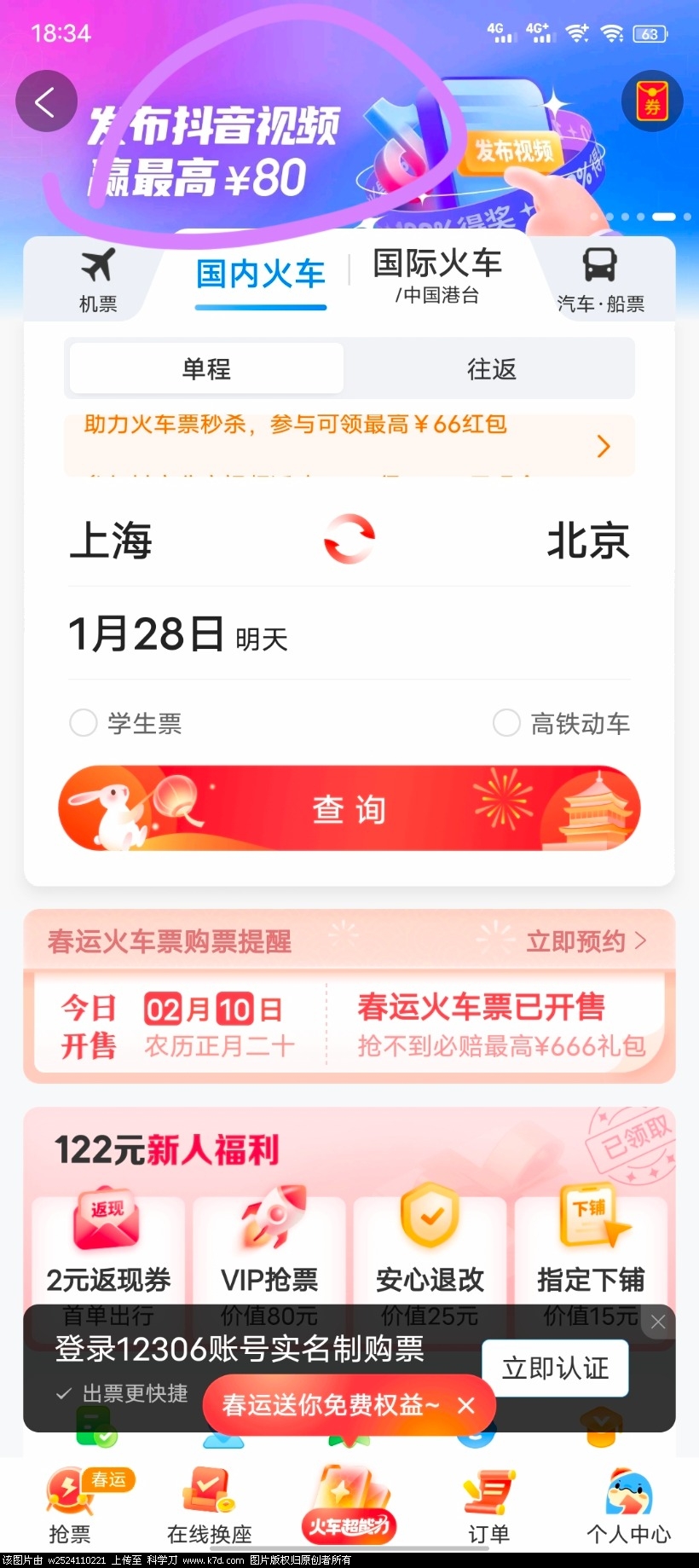Select 往返 round trip option
699x1568 pixels.
(491, 369)
